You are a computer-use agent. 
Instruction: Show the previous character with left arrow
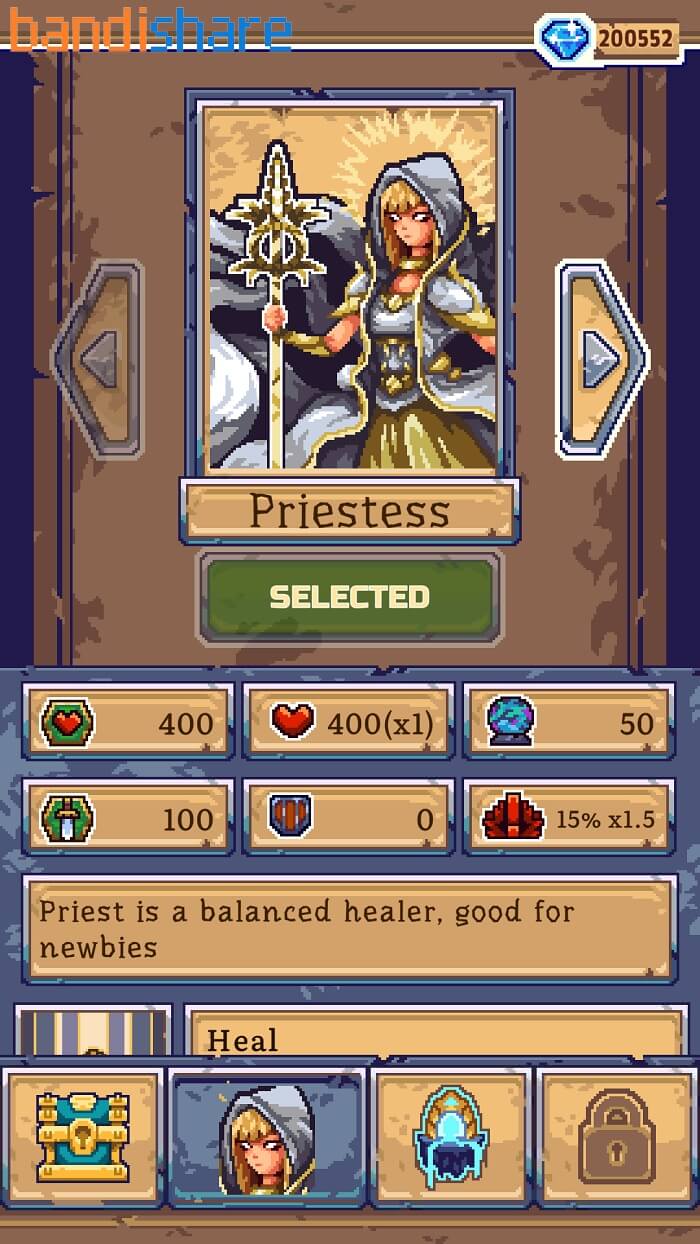[98, 358]
